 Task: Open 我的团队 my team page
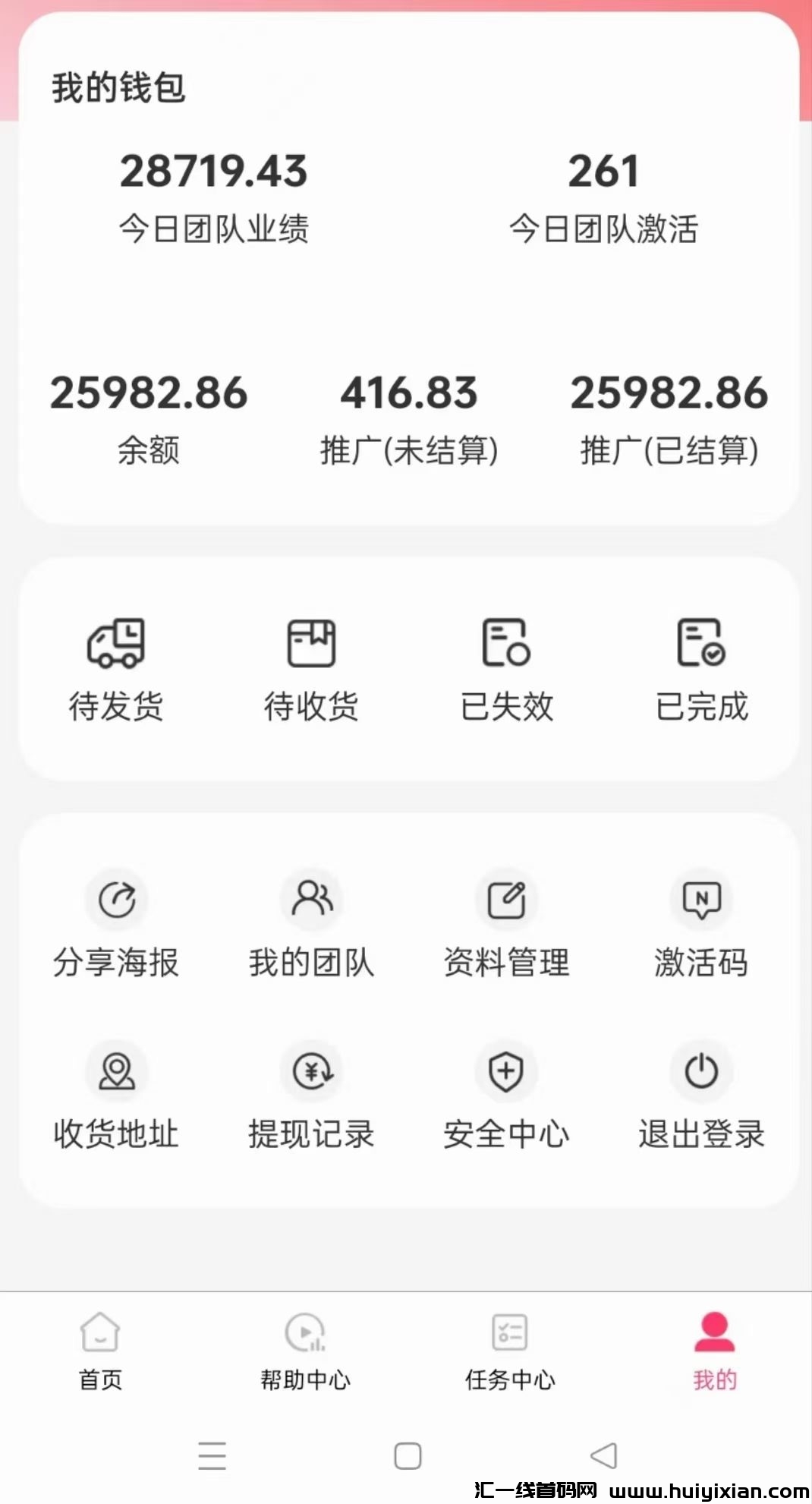pos(311,922)
